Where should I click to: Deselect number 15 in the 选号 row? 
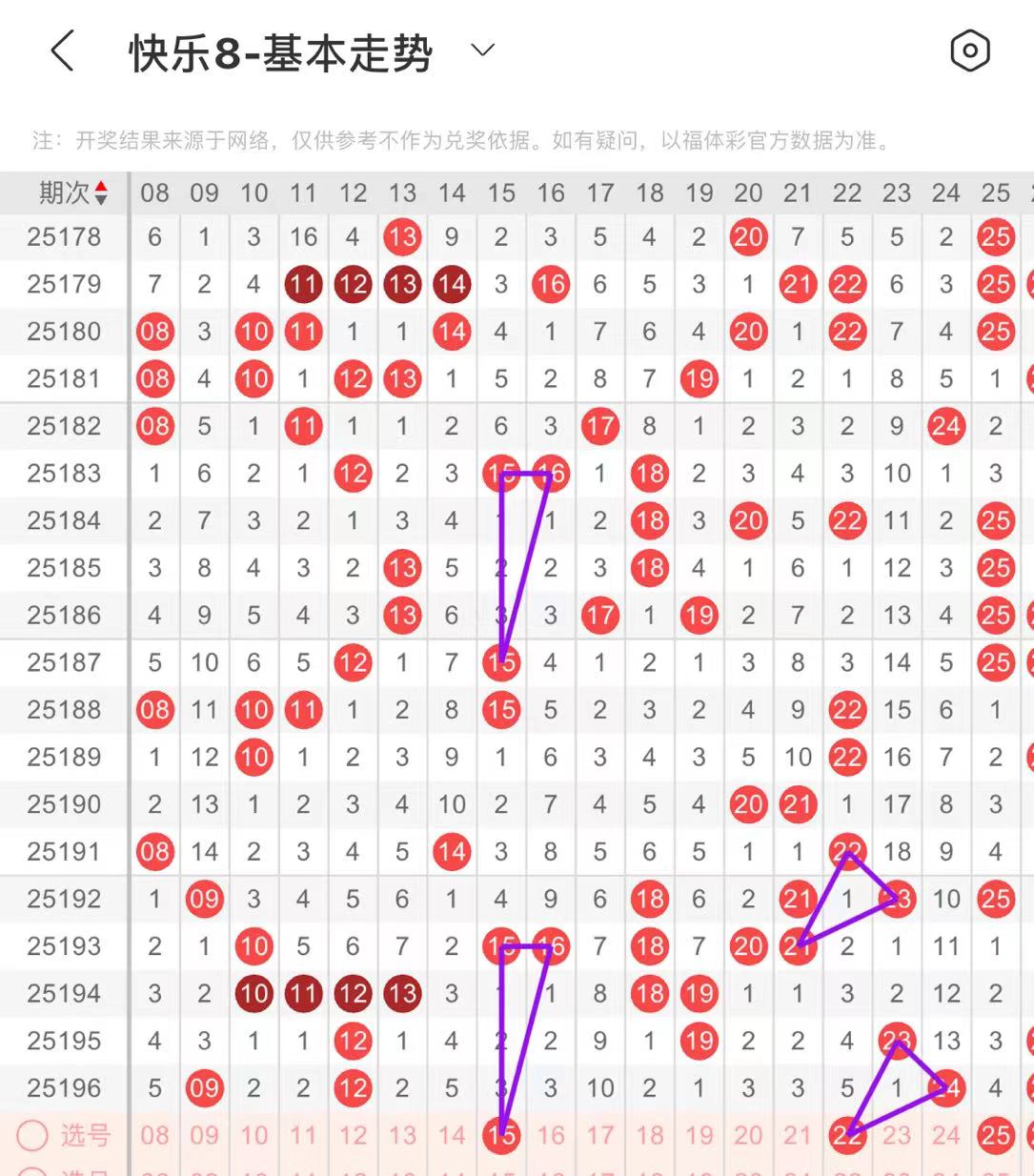[x=501, y=1135]
